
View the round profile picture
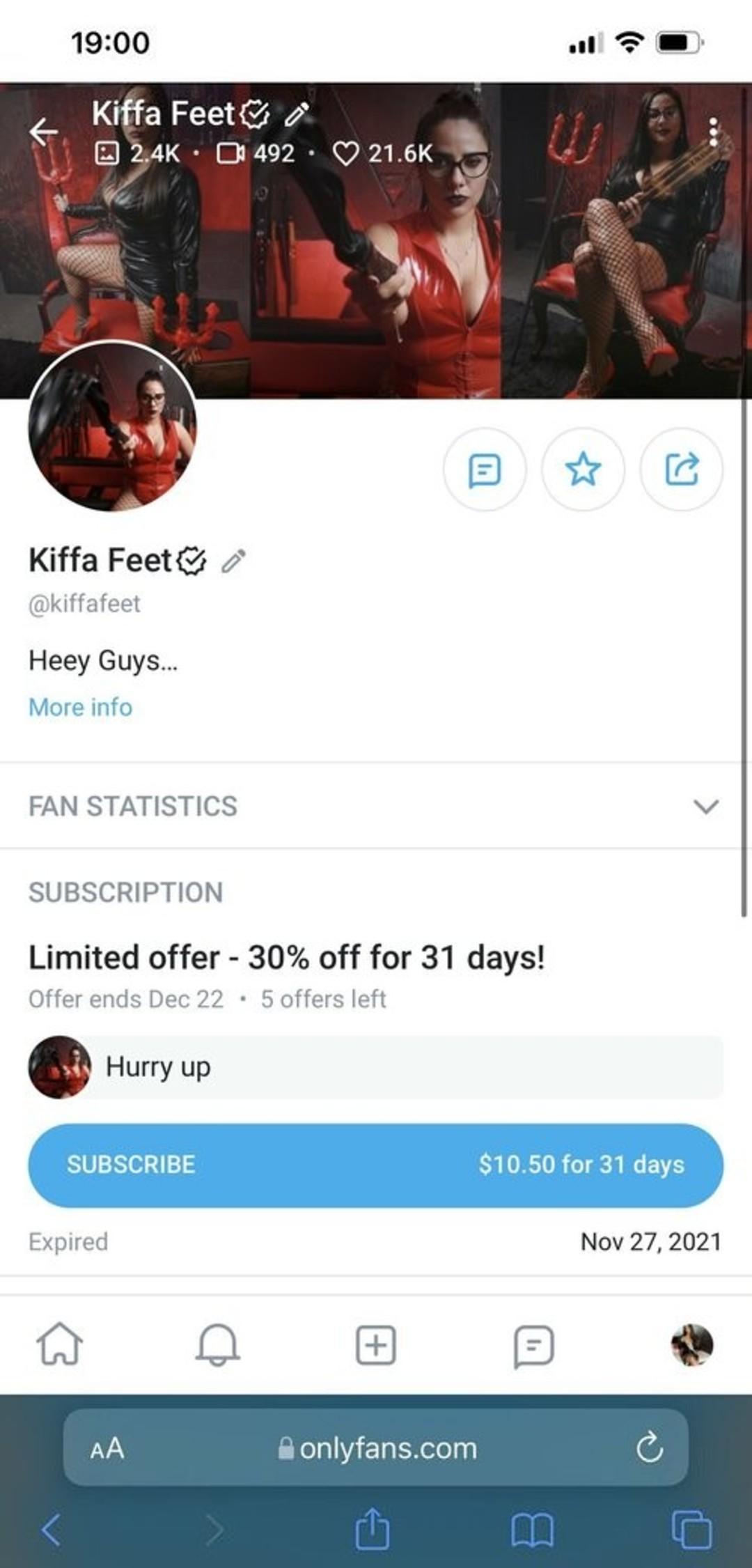point(112,426)
